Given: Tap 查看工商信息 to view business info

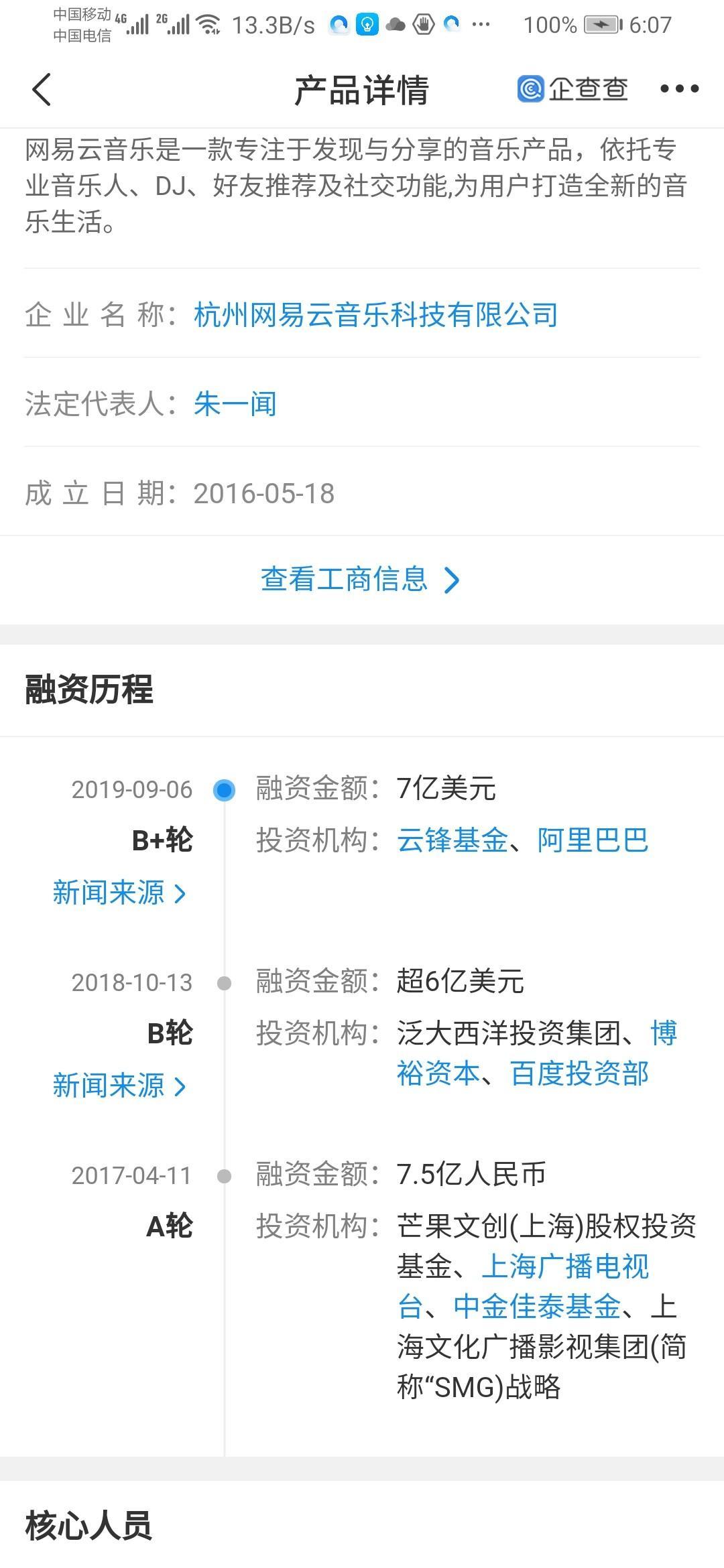Looking at the screenshot, I should (x=361, y=580).
